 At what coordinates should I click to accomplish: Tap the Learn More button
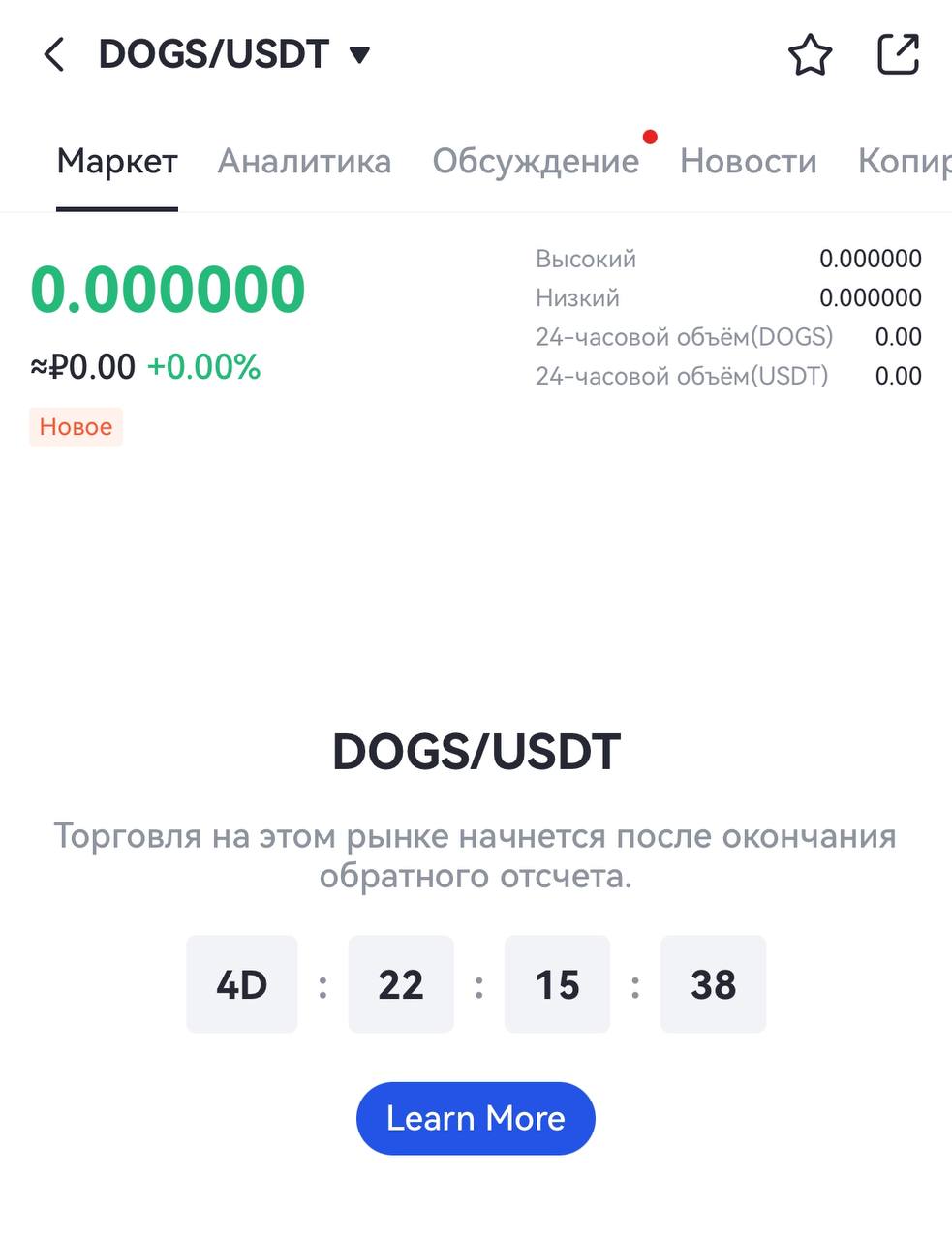[476, 1118]
